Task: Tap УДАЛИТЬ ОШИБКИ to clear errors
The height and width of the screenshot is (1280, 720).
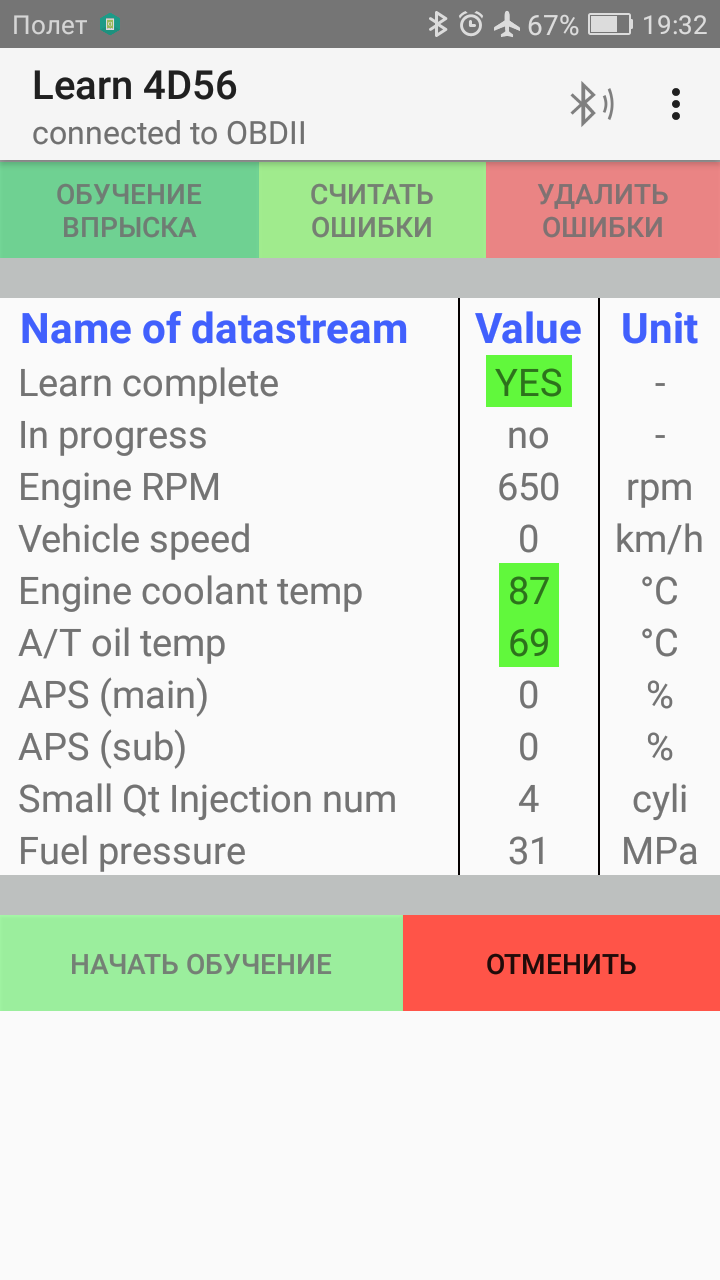Action: point(603,210)
